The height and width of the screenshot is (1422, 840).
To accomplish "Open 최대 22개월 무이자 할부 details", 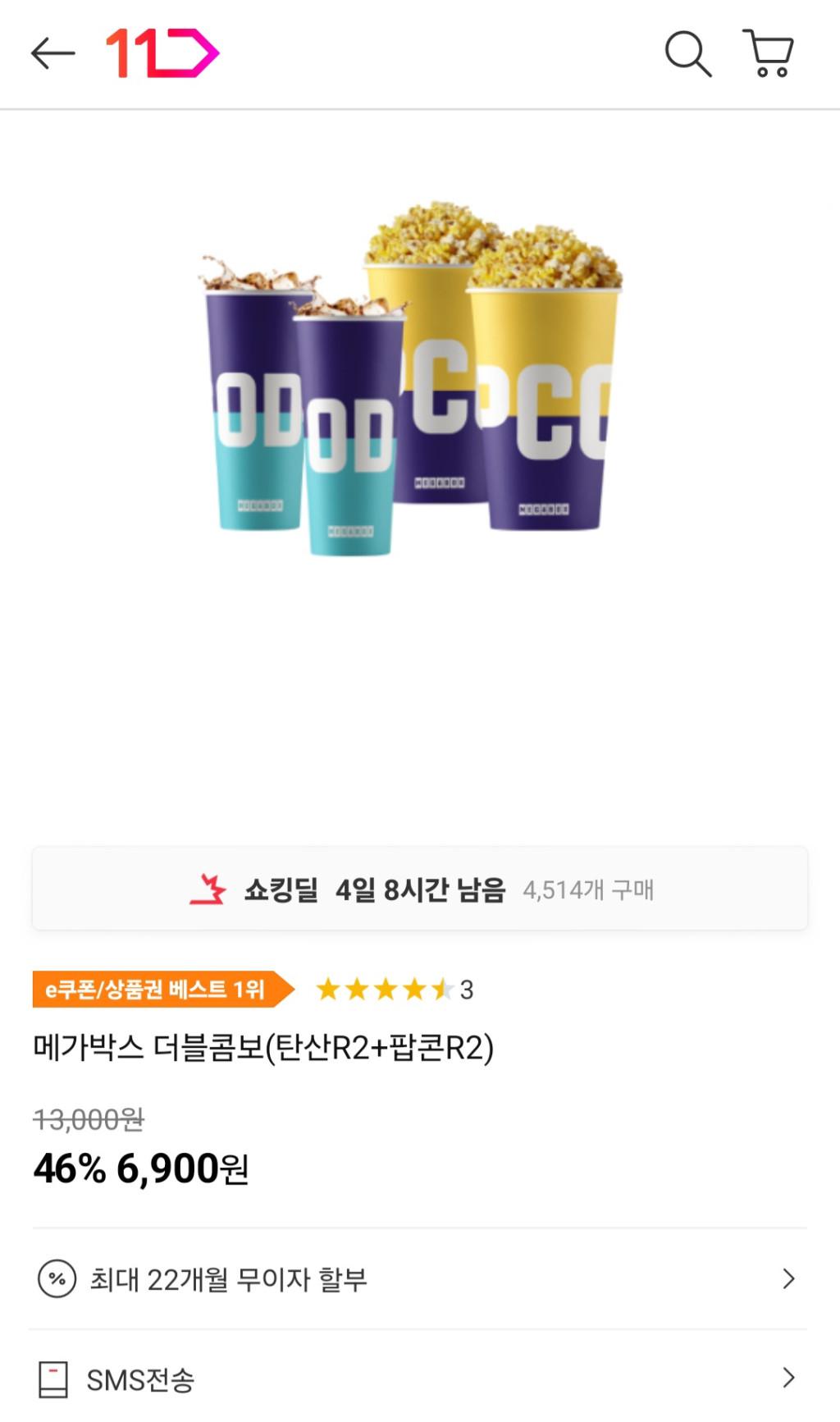I will (x=418, y=1279).
